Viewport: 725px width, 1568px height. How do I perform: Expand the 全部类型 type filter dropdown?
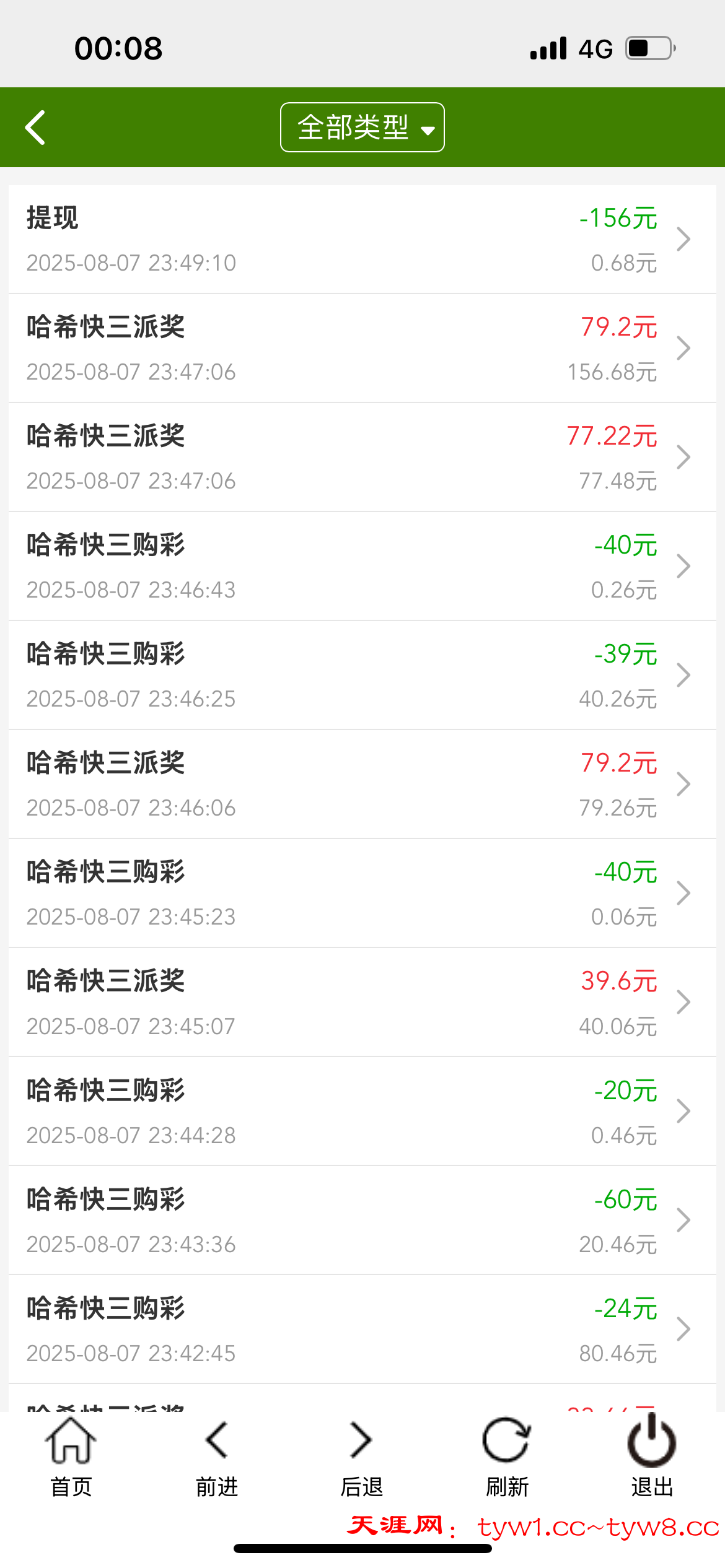362,128
